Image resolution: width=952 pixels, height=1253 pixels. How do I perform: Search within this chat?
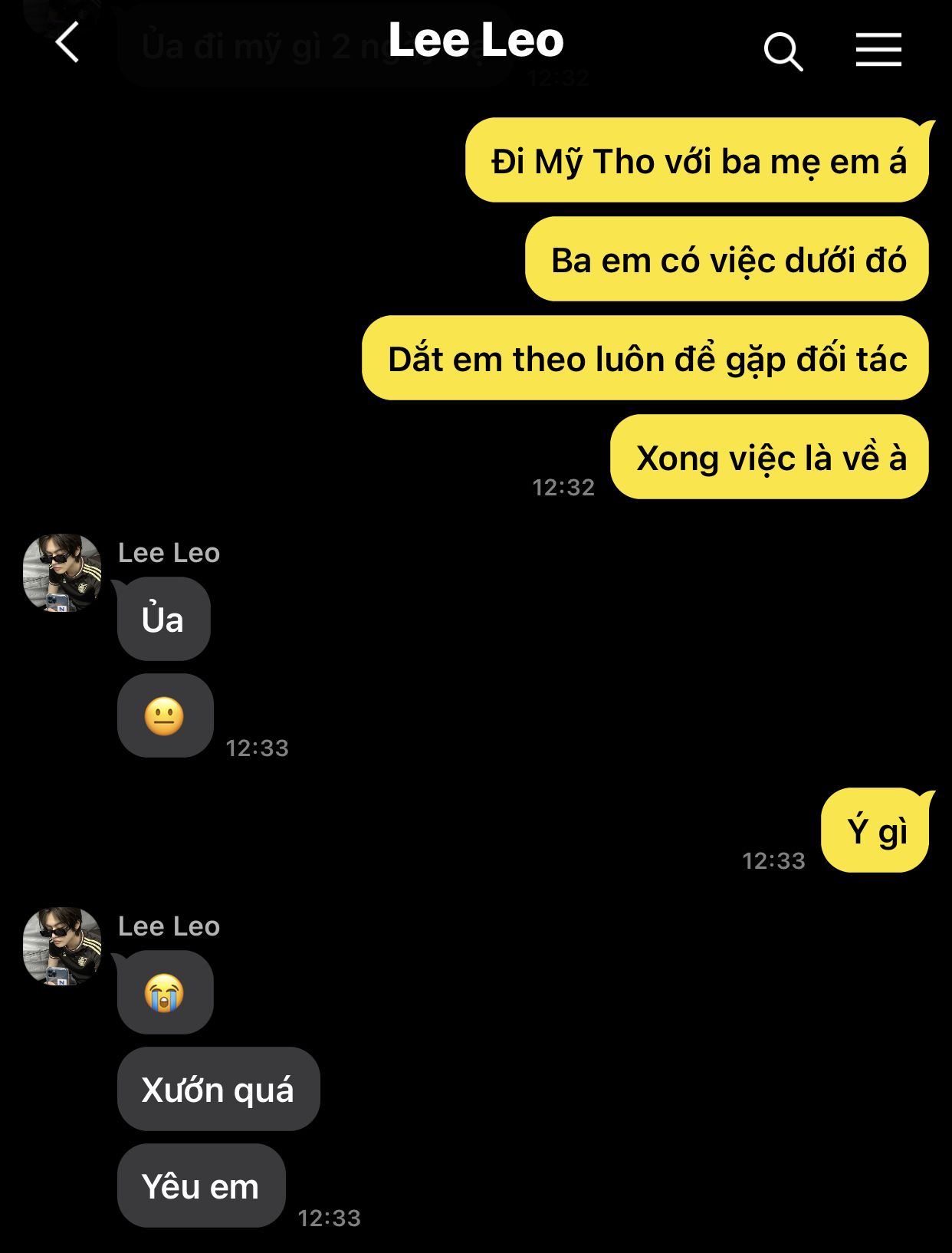click(783, 51)
